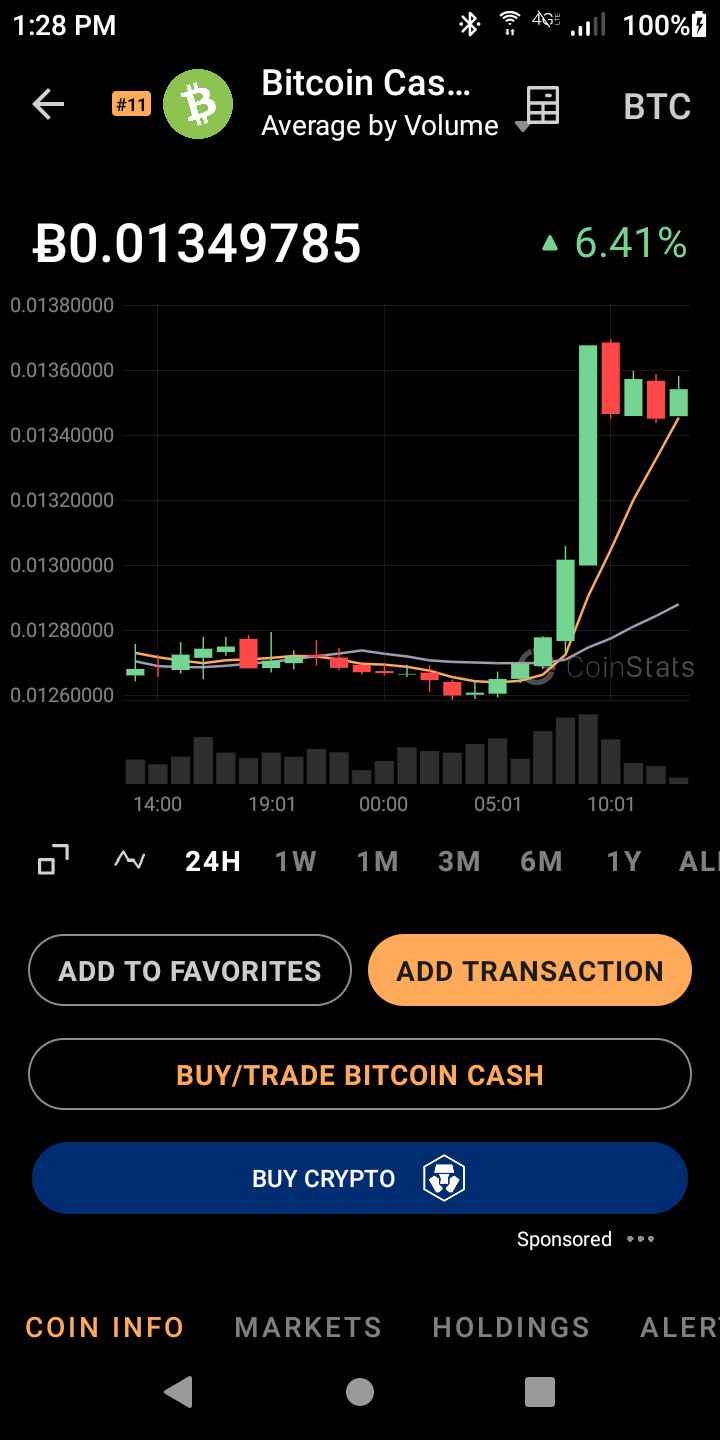Select the 1Y chart range
Screen dimensions: 720x1440
coord(624,861)
